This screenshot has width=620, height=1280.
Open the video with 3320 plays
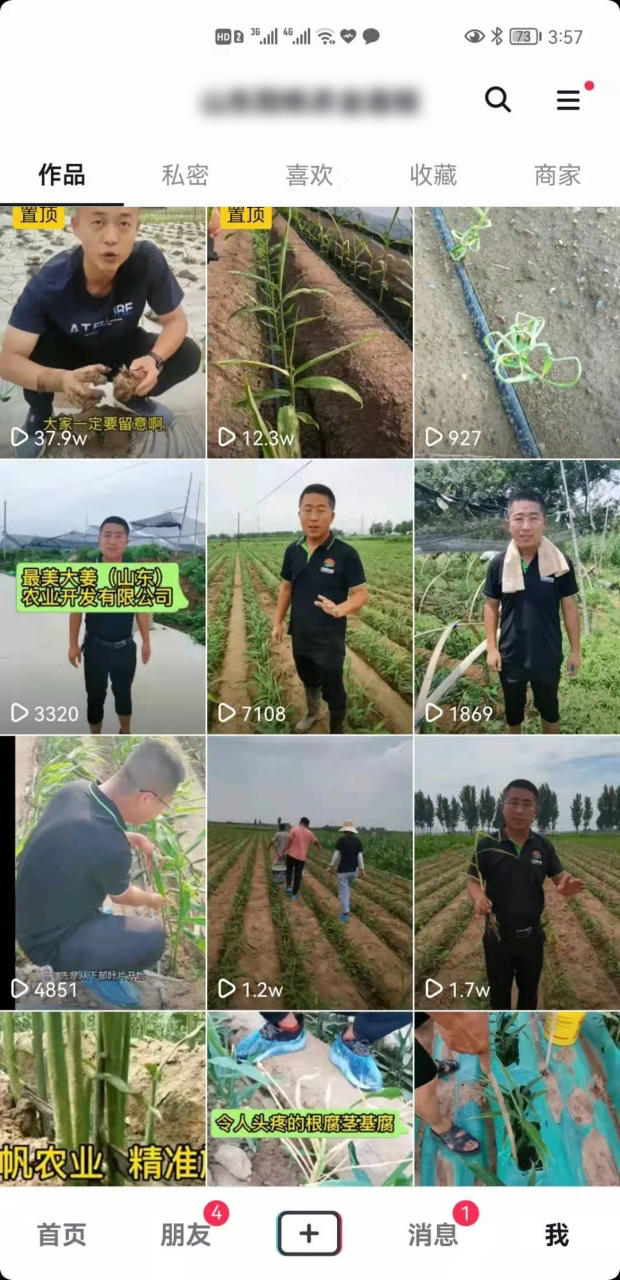coord(103,597)
